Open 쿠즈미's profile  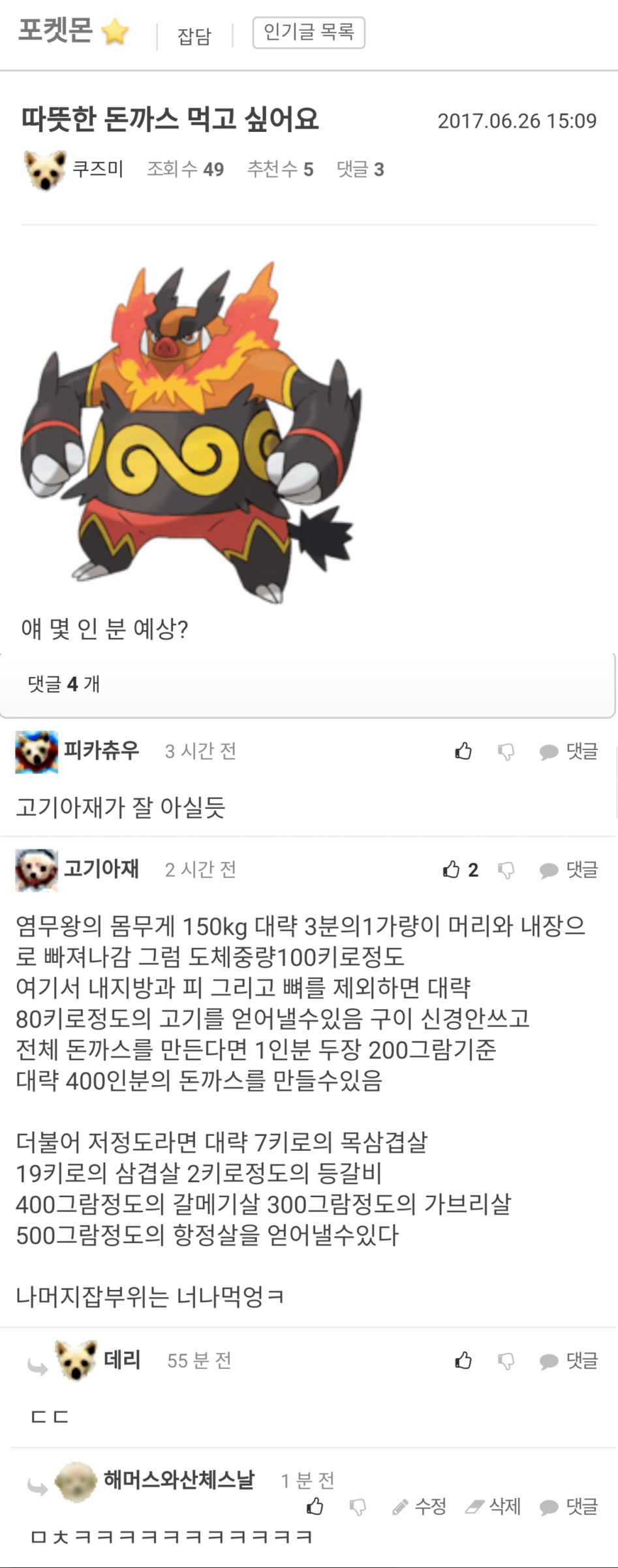[97, 169]
